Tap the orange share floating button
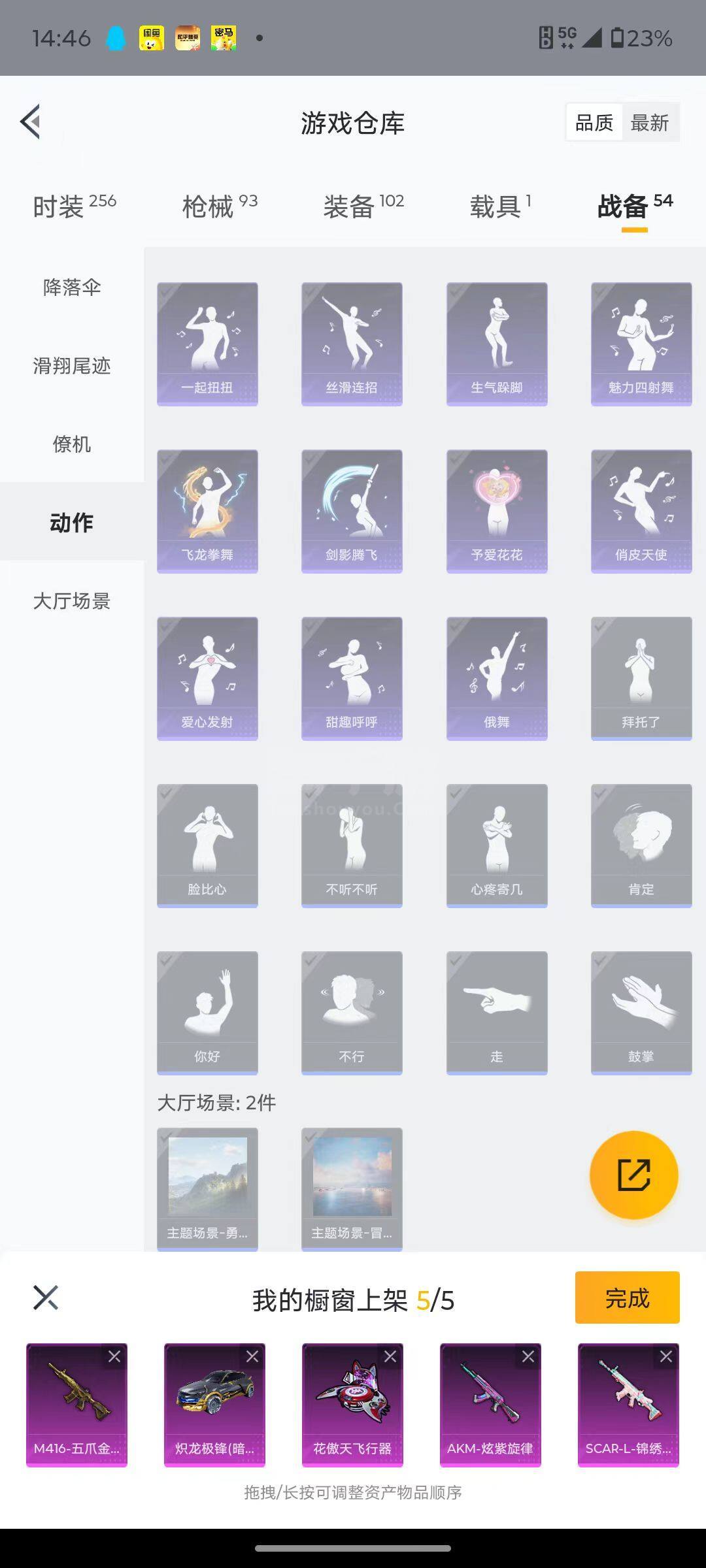This screenshot has height=1568, width=706. (x=633, y=1175)
